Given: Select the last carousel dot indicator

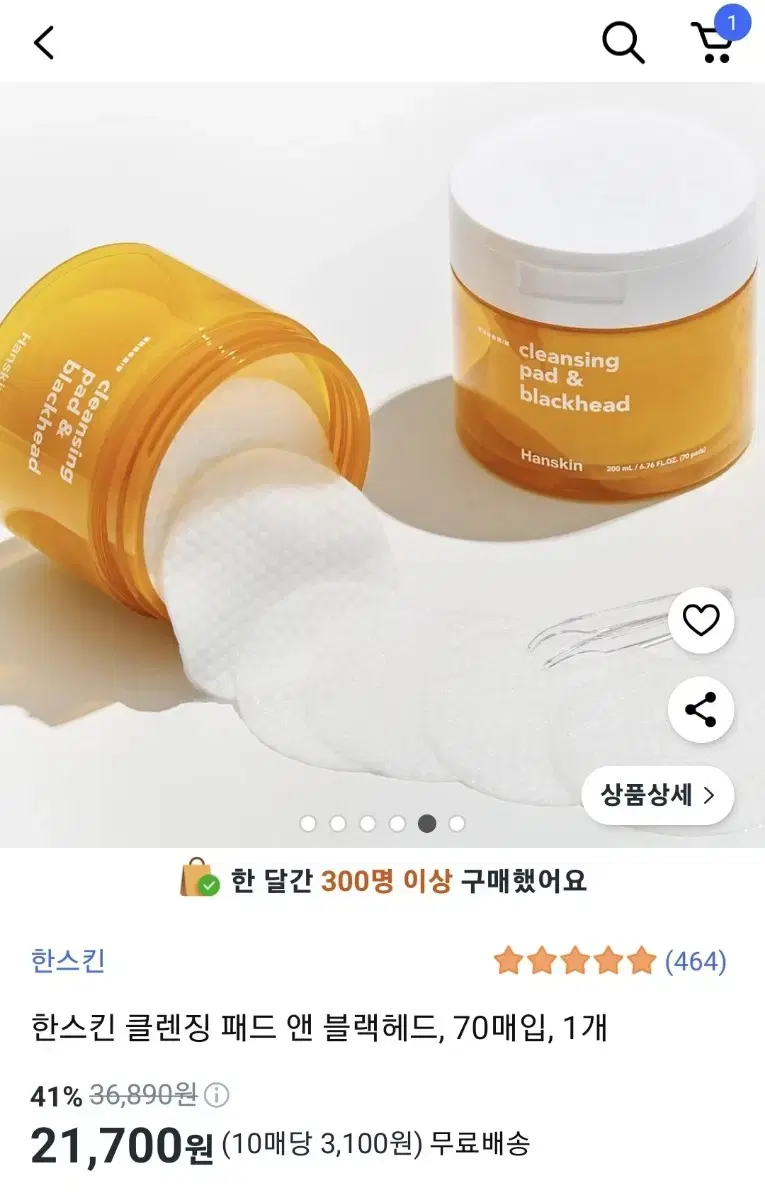Looking at the screenshot, I should click(x=457, y=823).
